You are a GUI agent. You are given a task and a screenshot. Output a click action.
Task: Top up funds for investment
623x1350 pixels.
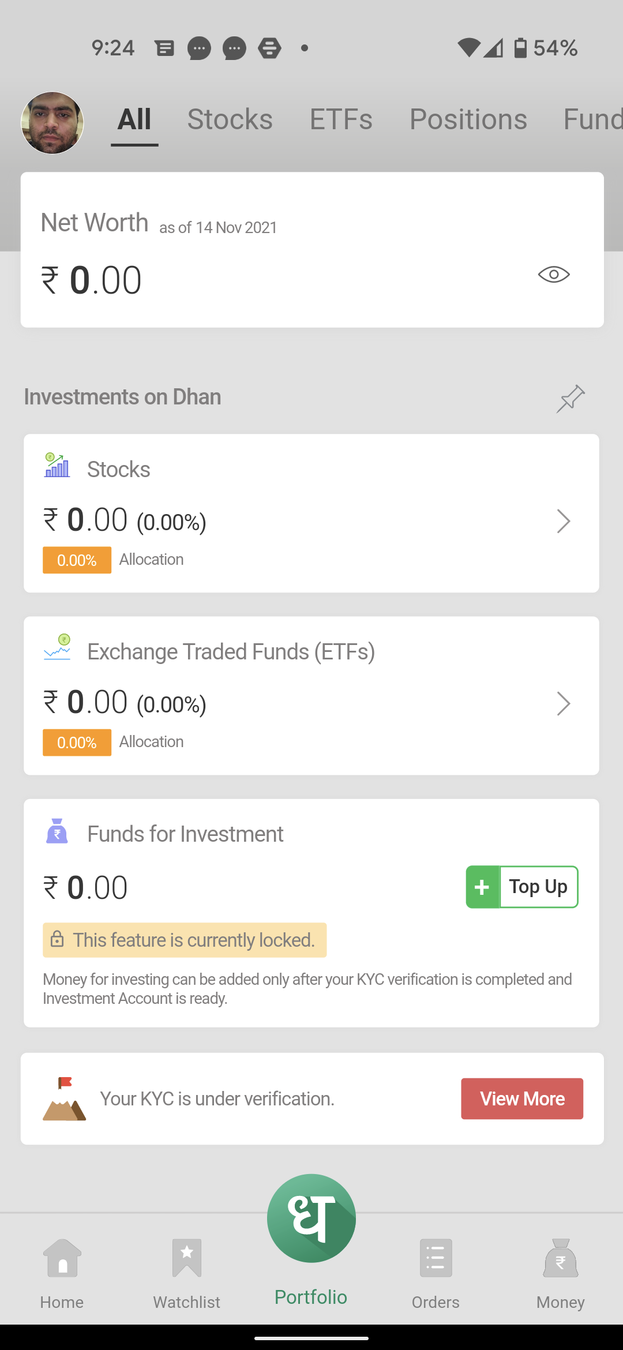point(522,887)
